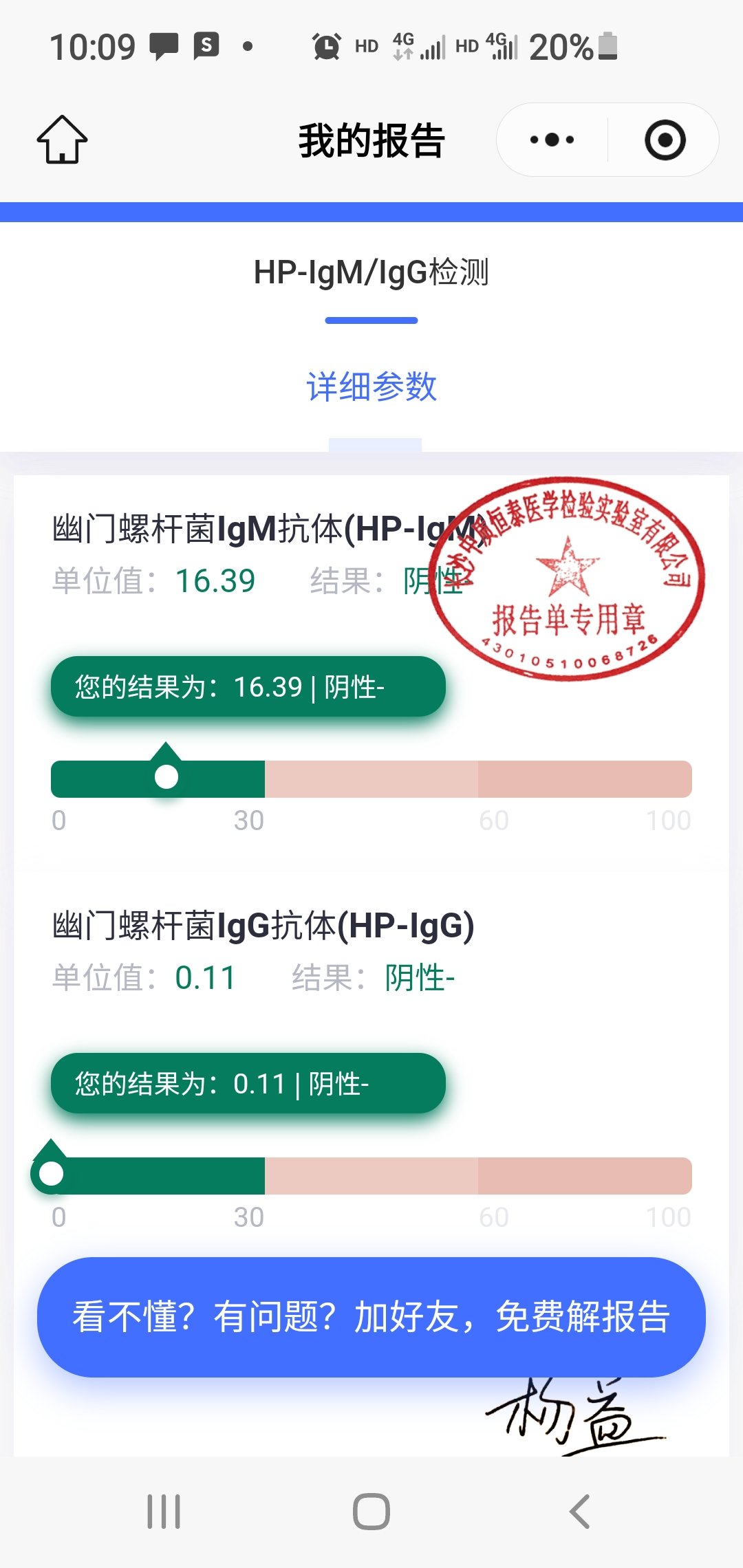
Task: Go to the mini program home page
Action: point(62,140)
